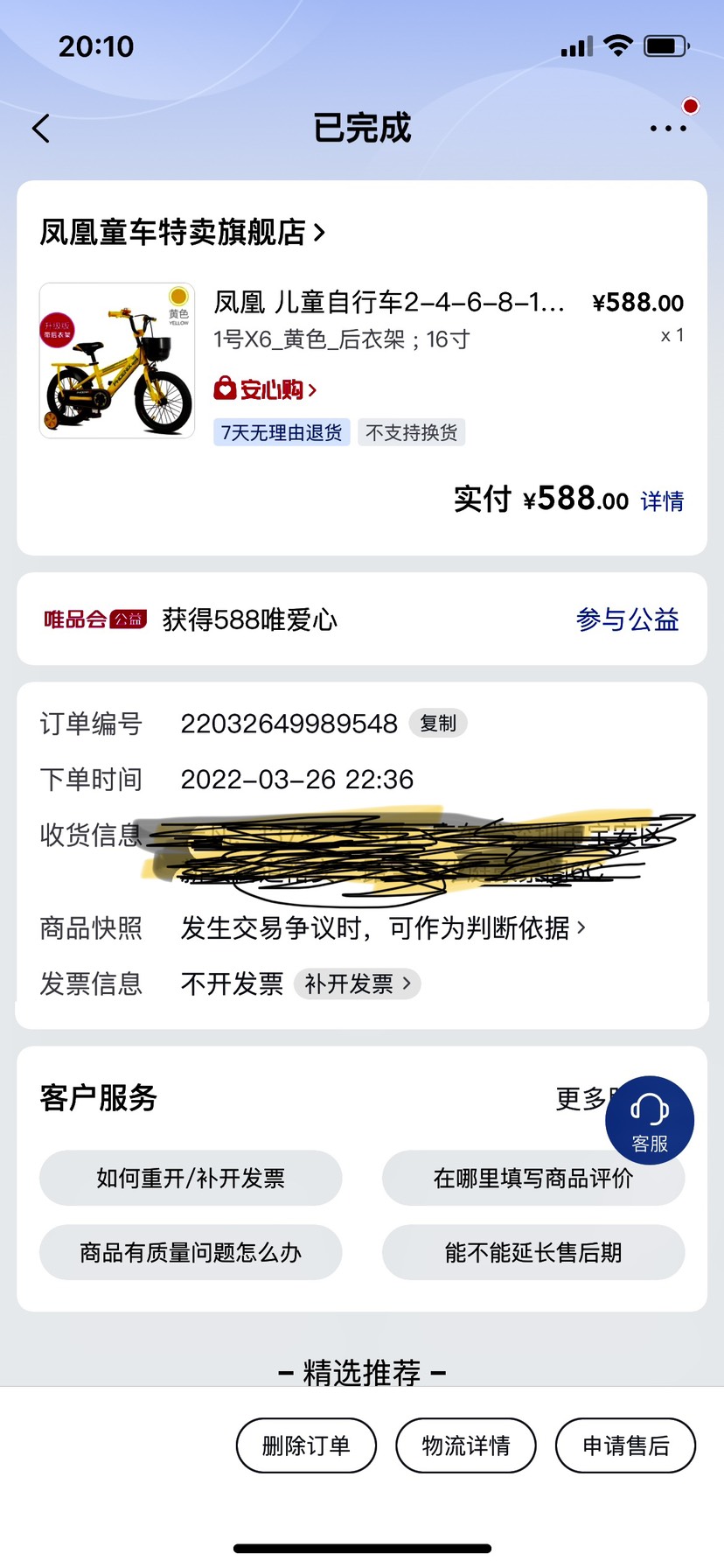Open the 安心购 guarantee details

(266, 388)
